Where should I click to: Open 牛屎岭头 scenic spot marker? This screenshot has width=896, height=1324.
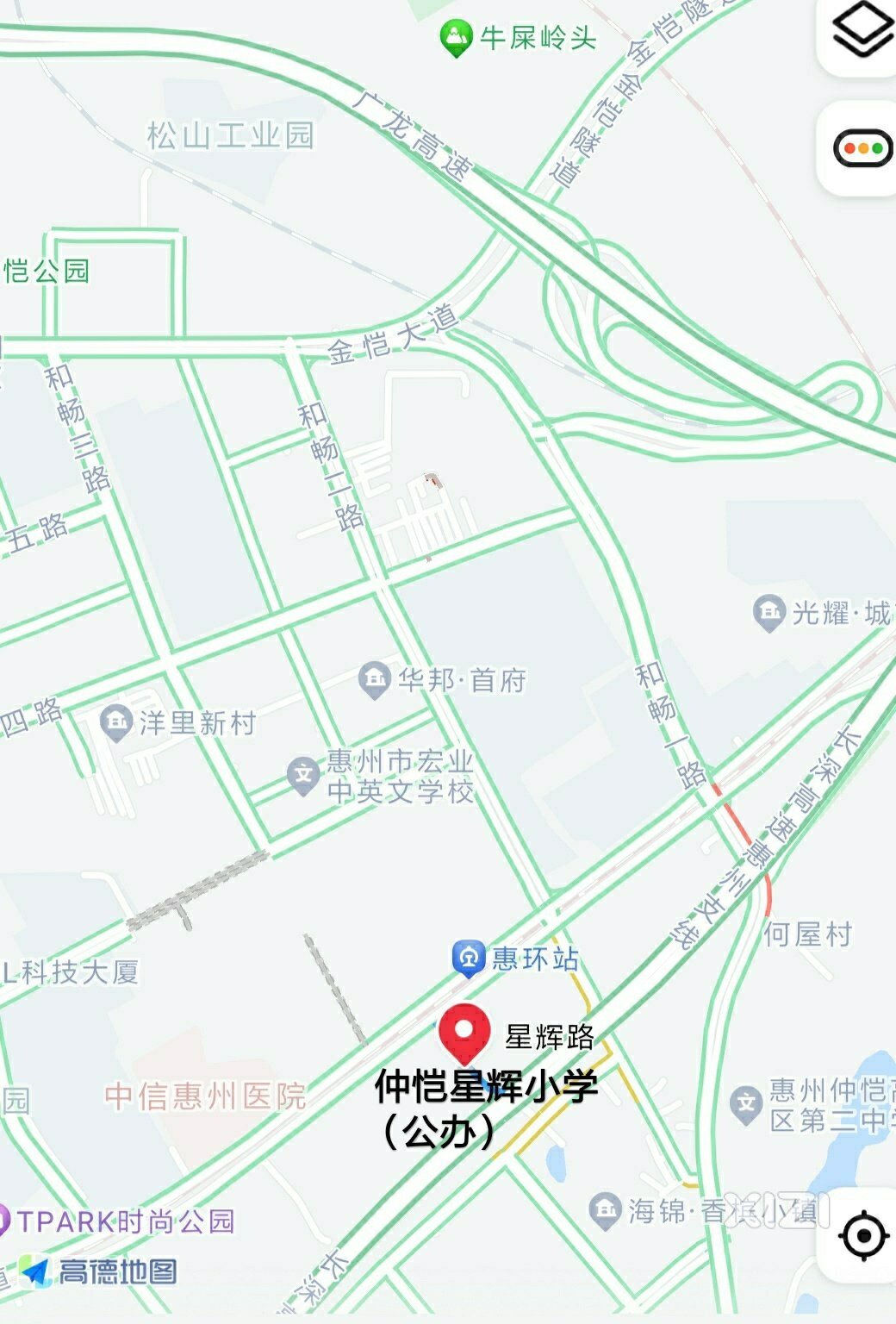(x=457, y=38)
